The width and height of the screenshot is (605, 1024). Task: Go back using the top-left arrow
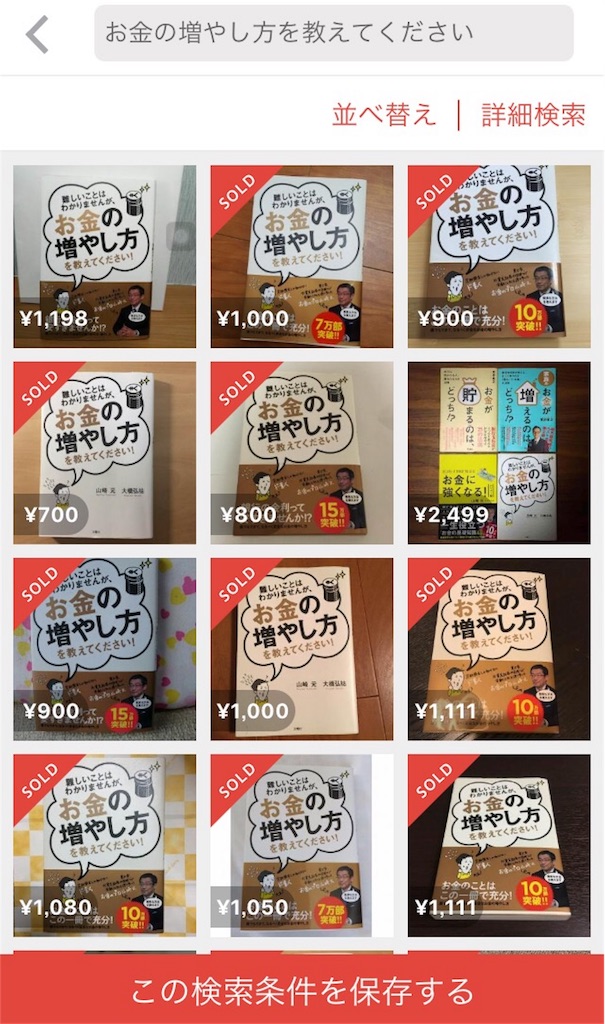[x=37, y=34]
